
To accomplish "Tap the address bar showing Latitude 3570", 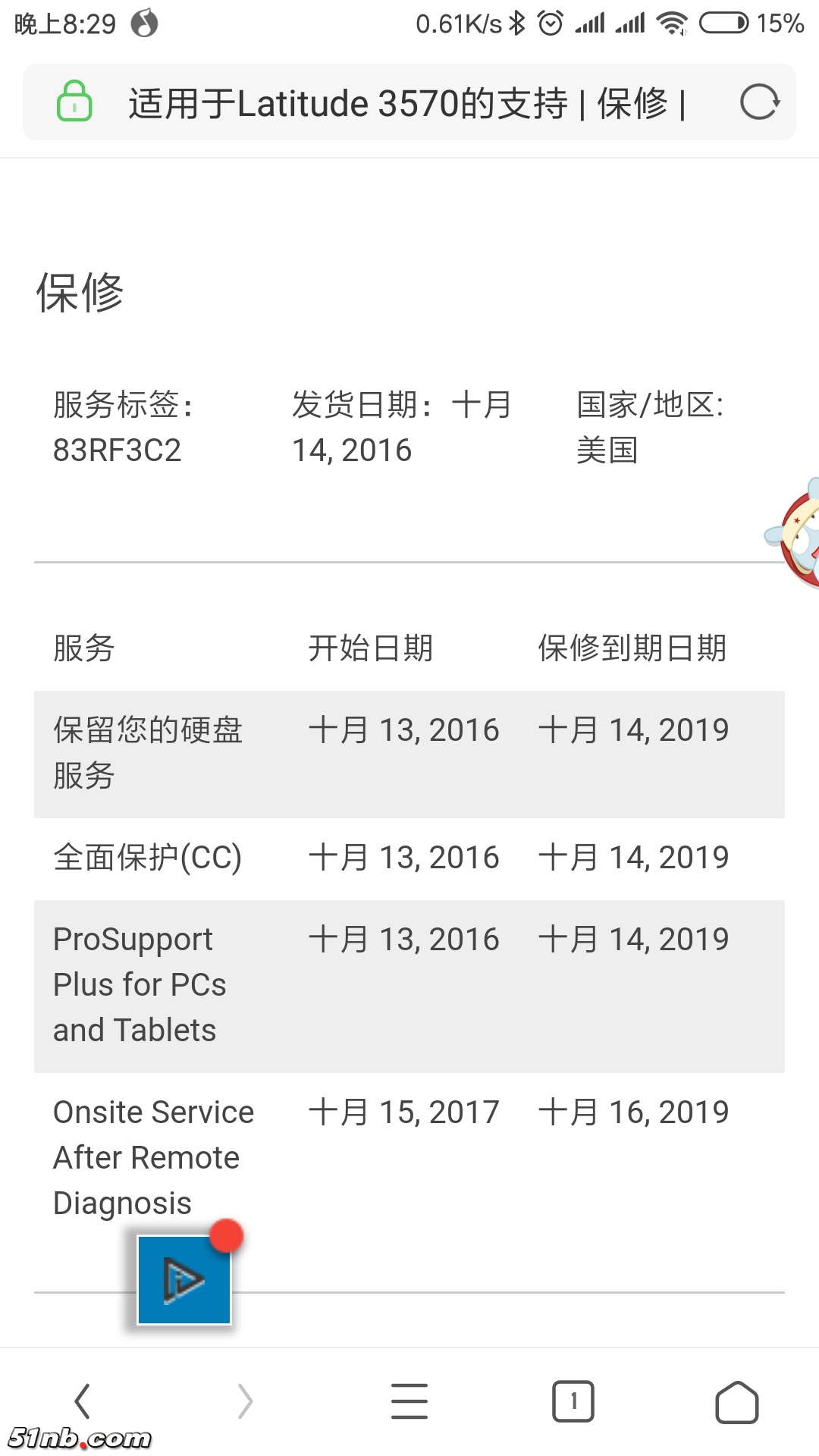I will (x=406, y=103).
